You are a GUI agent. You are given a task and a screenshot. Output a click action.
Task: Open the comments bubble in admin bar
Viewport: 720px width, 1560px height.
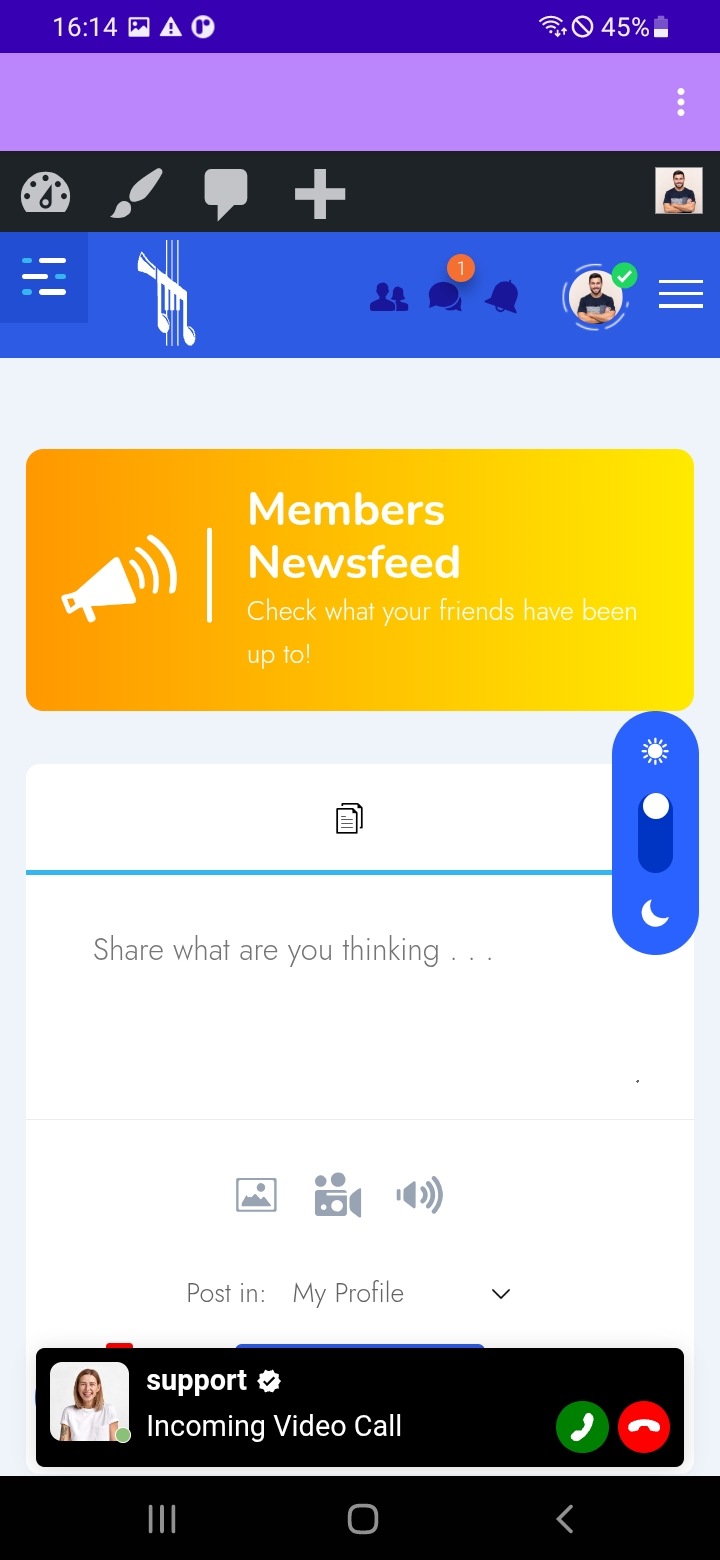point(226,192)
